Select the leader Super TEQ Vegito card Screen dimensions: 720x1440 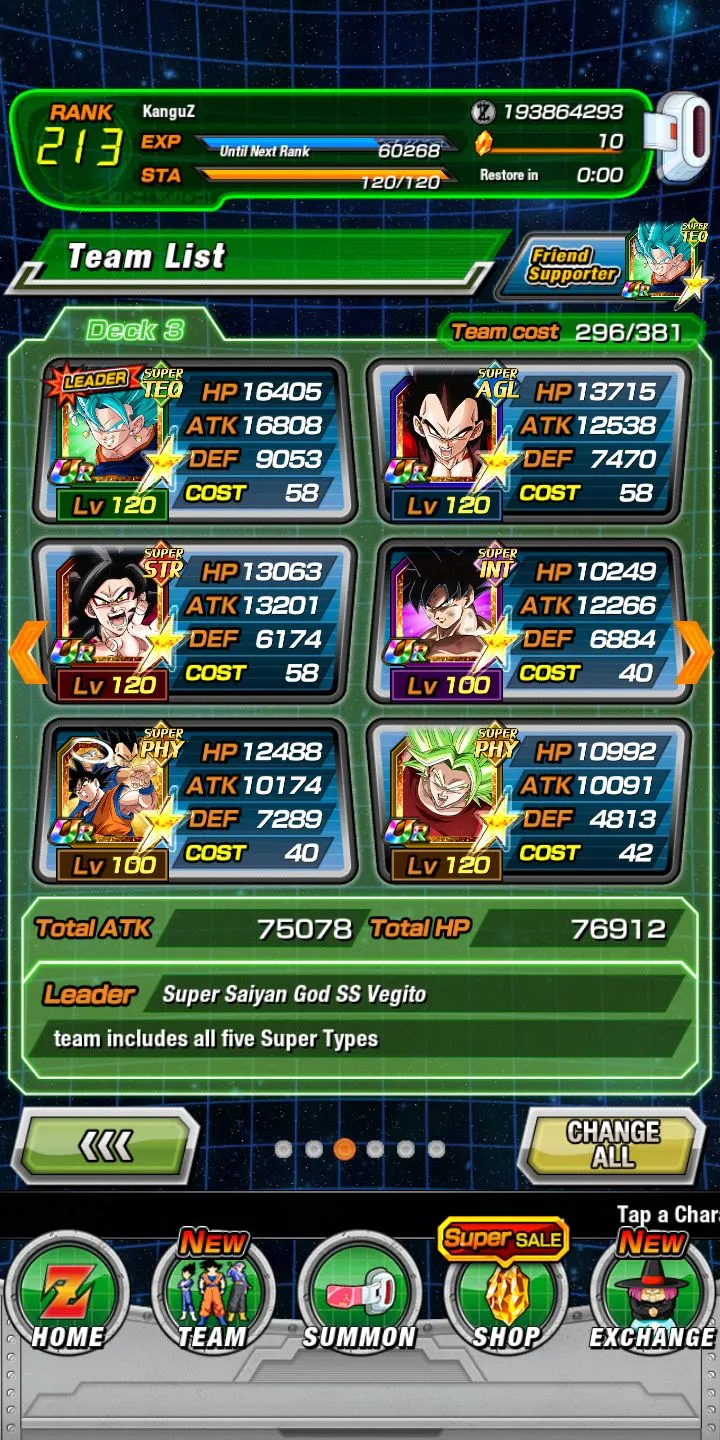point(195,441)
